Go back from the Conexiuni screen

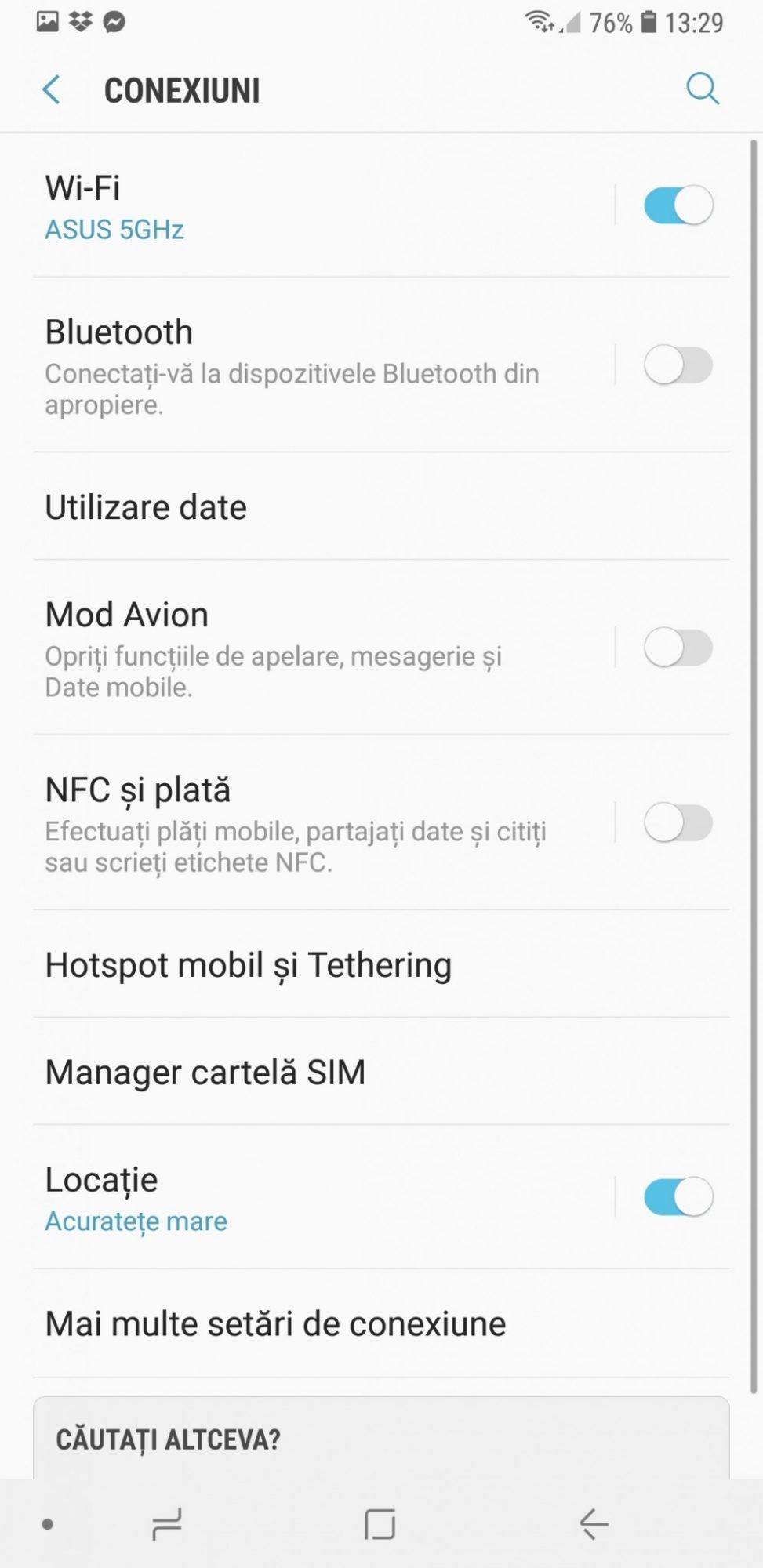(x=52, y=90)
